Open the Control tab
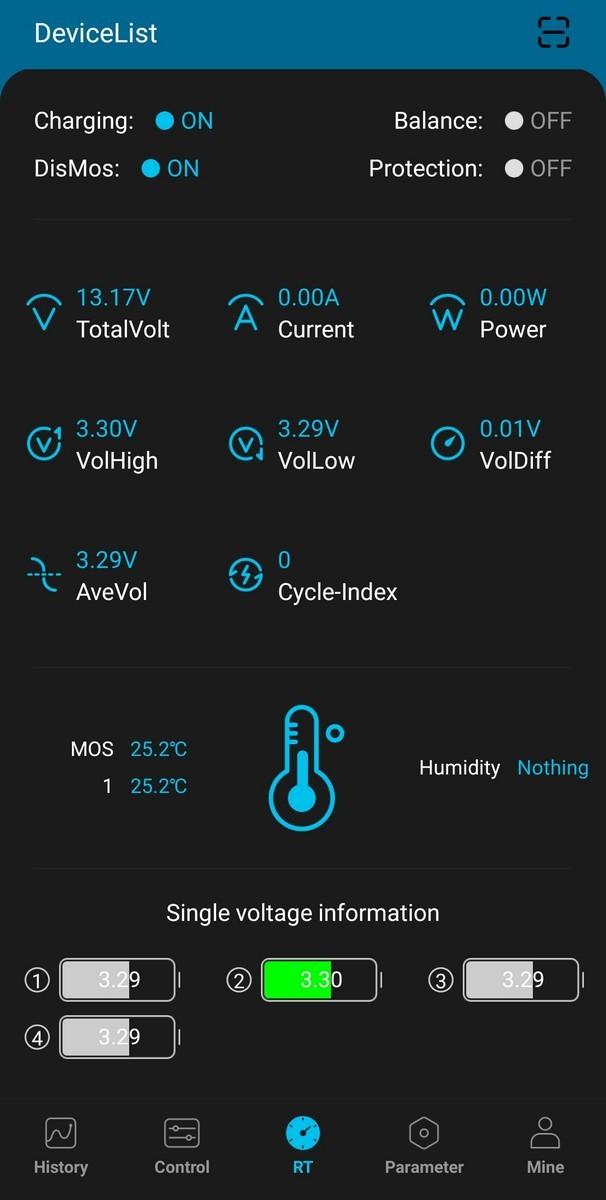Screen dimensions: 606x1200 coord(182,1146)
